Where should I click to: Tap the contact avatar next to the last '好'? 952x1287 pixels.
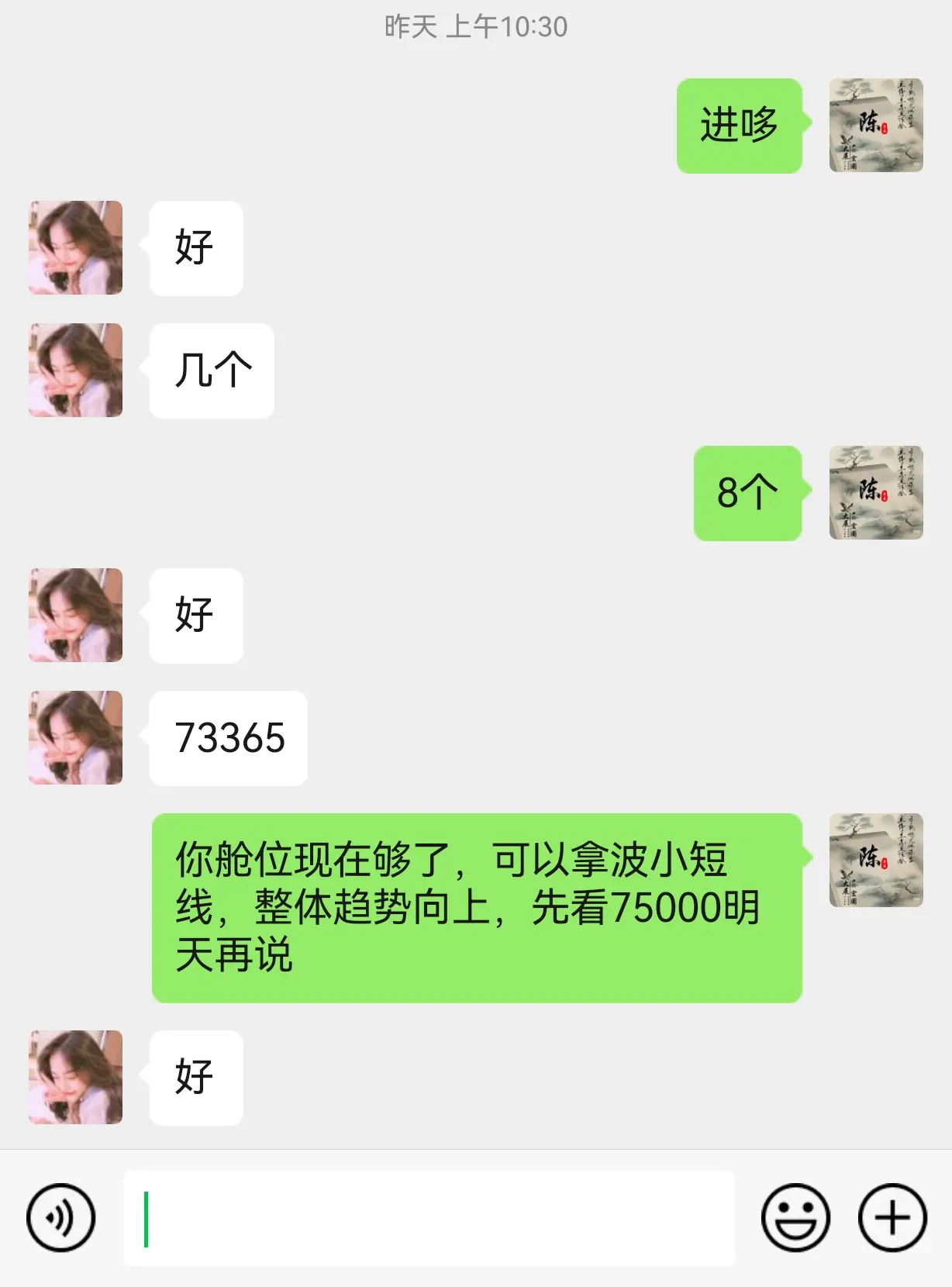74,1078
